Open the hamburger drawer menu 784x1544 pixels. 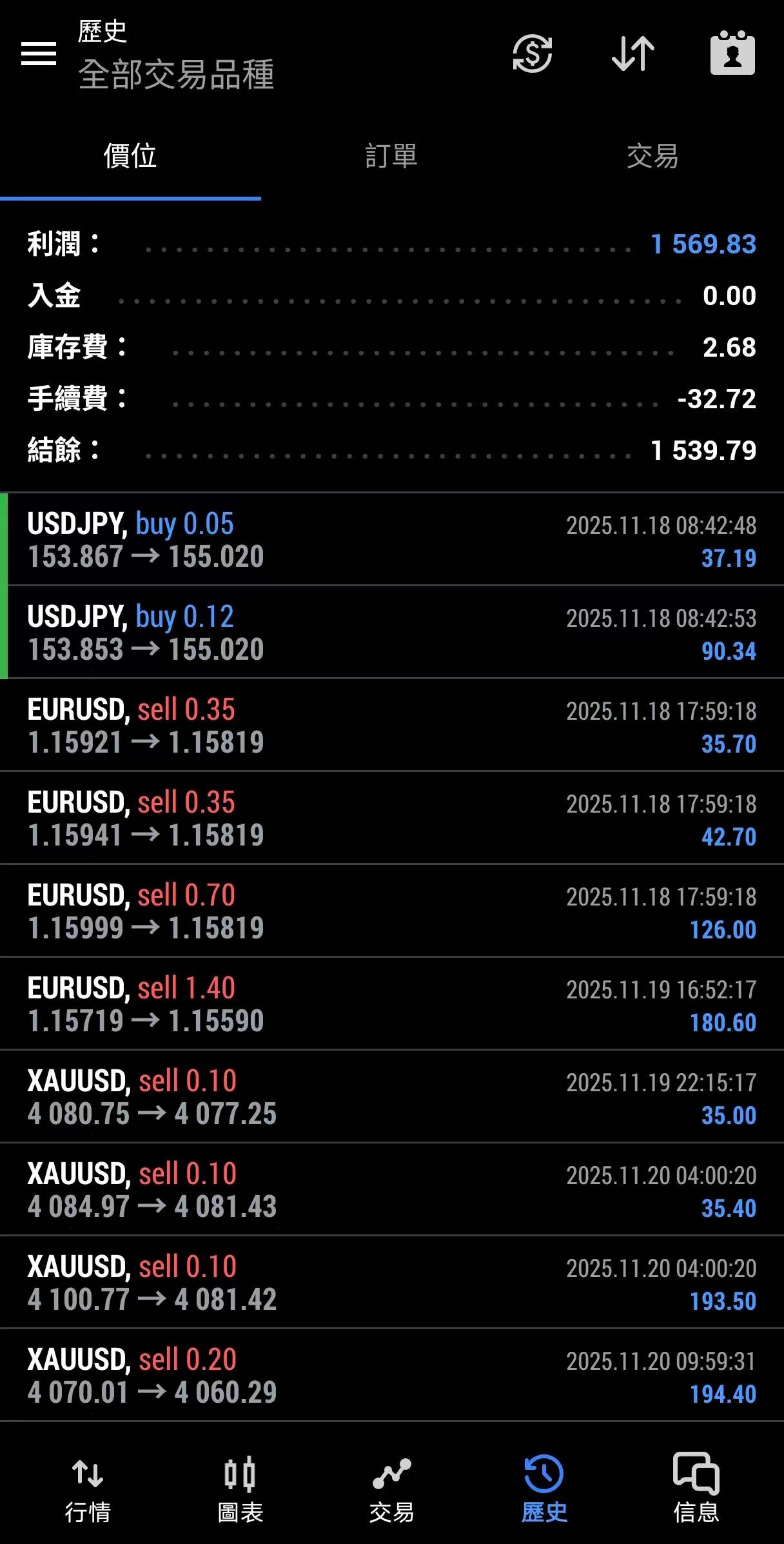point(39,54)
